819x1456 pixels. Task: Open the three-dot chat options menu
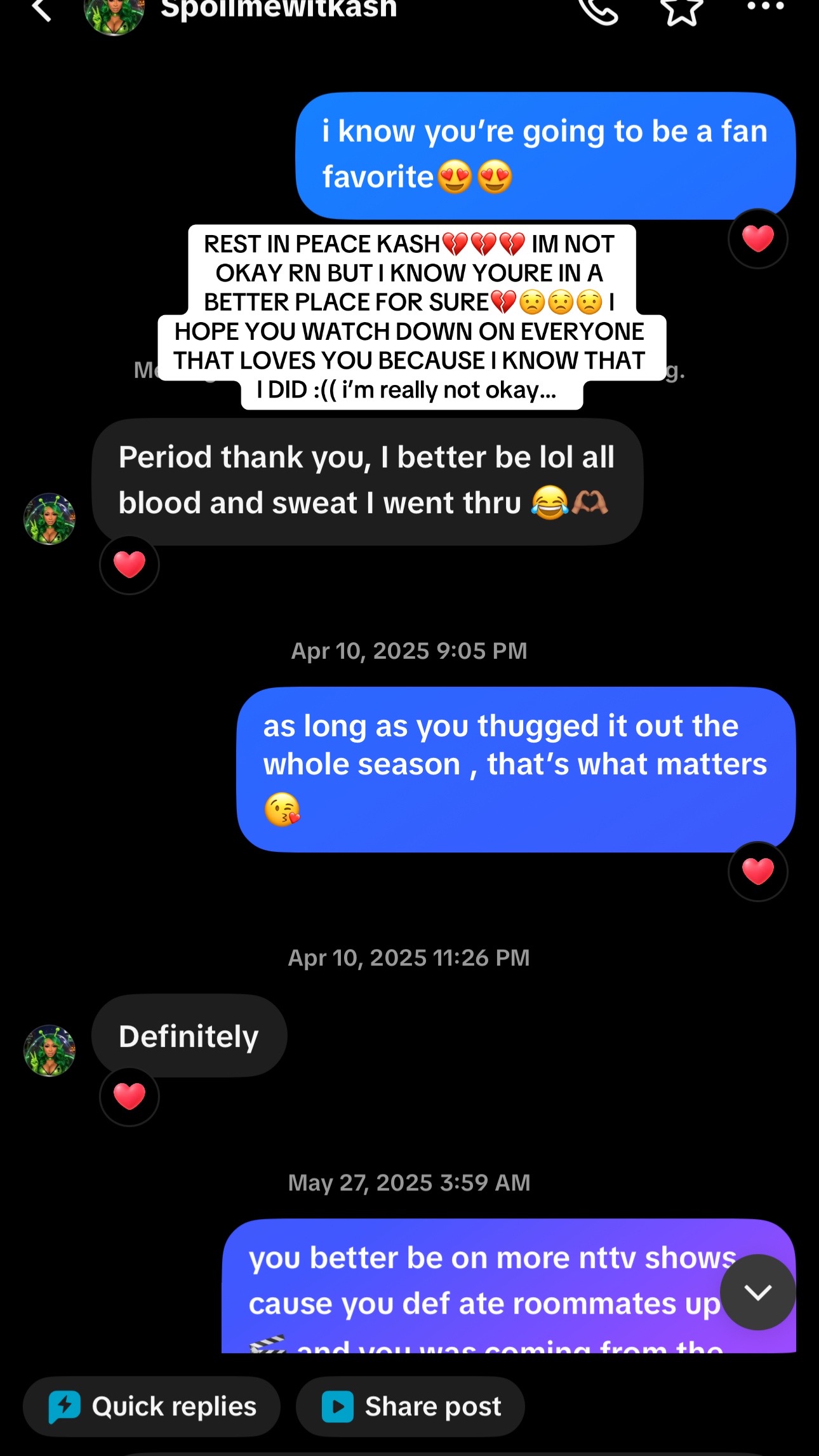coord(766,6)
